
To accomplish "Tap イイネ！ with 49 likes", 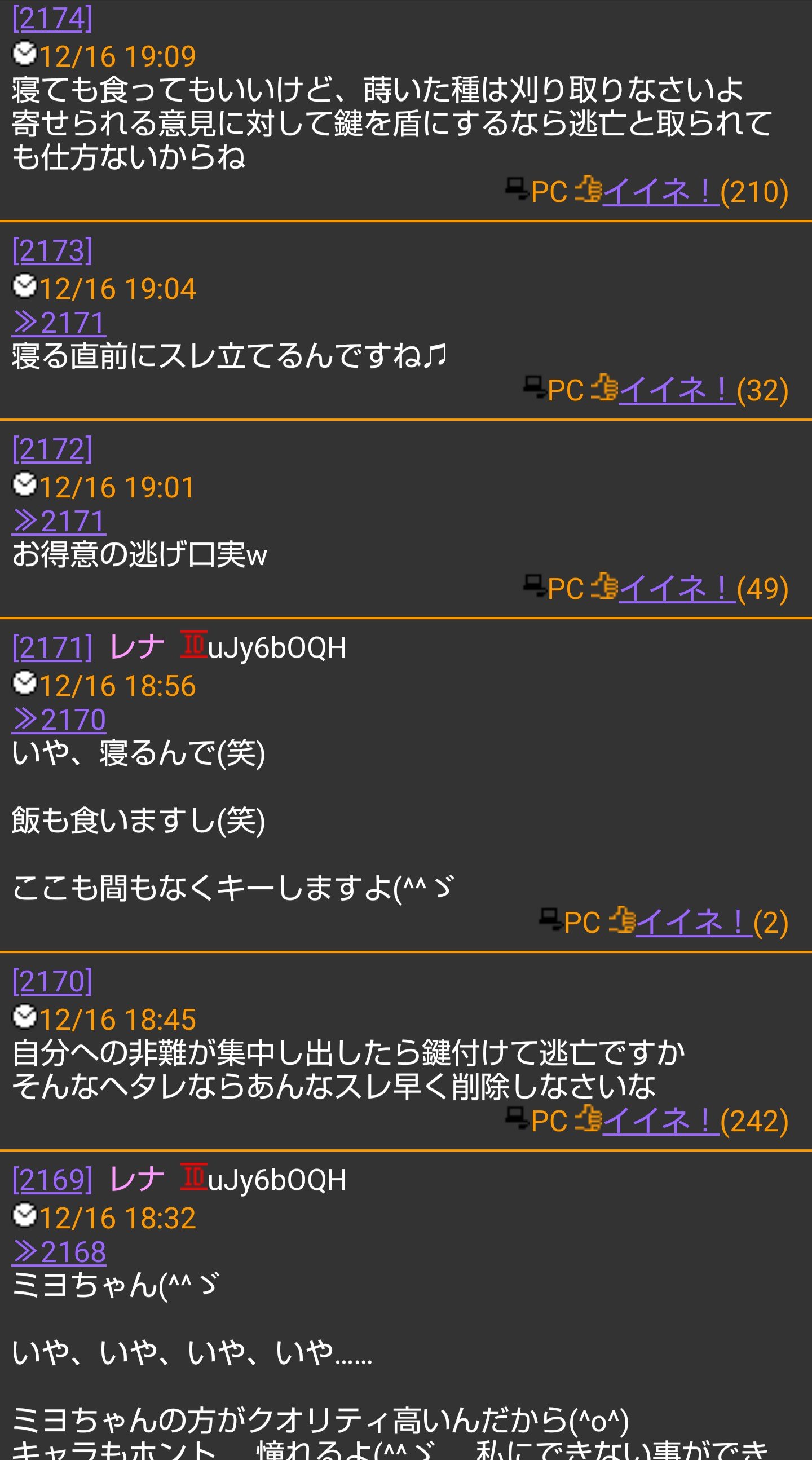I will (x=677, y=588).
